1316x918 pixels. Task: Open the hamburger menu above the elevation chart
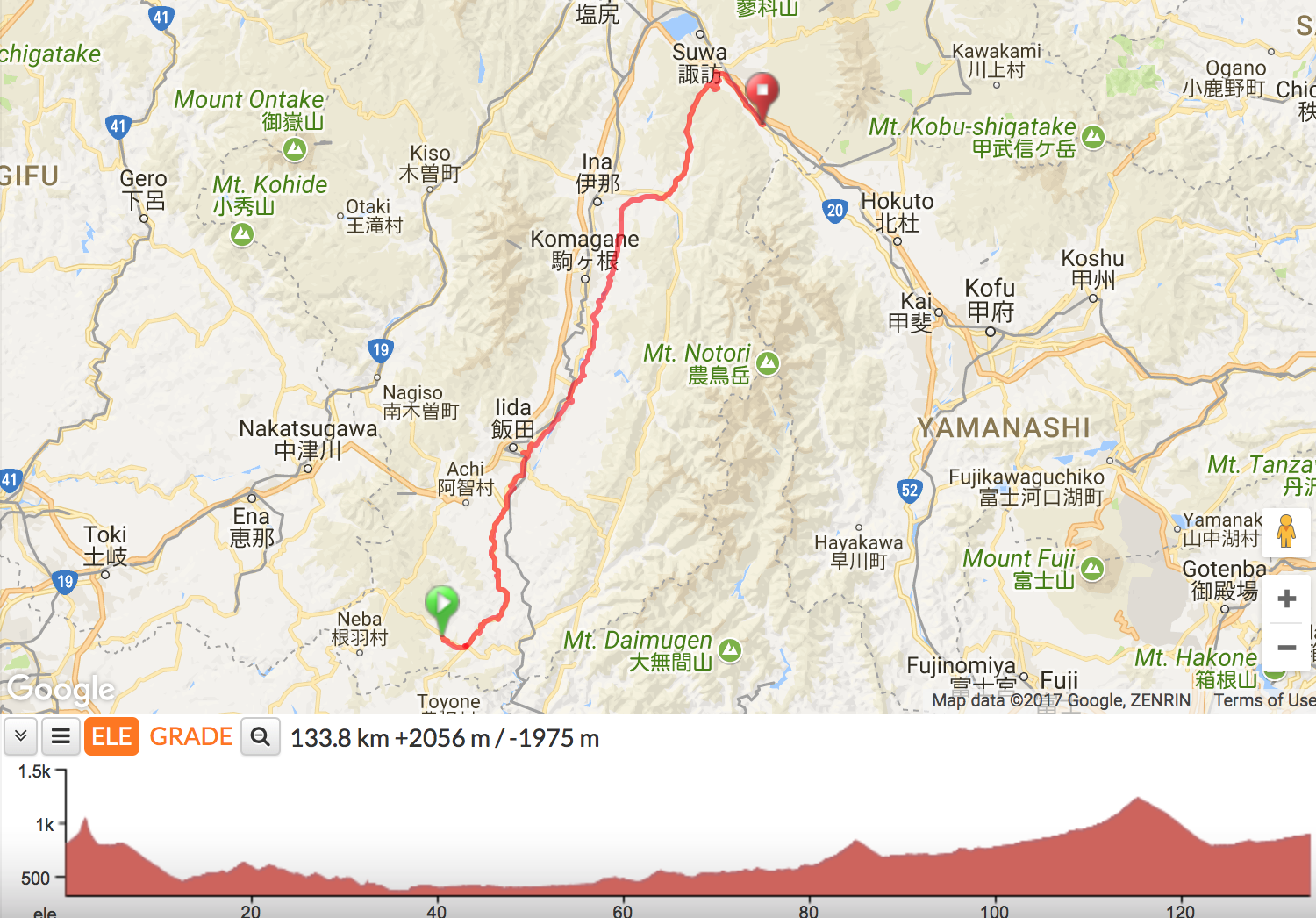[x=61, y=736]
